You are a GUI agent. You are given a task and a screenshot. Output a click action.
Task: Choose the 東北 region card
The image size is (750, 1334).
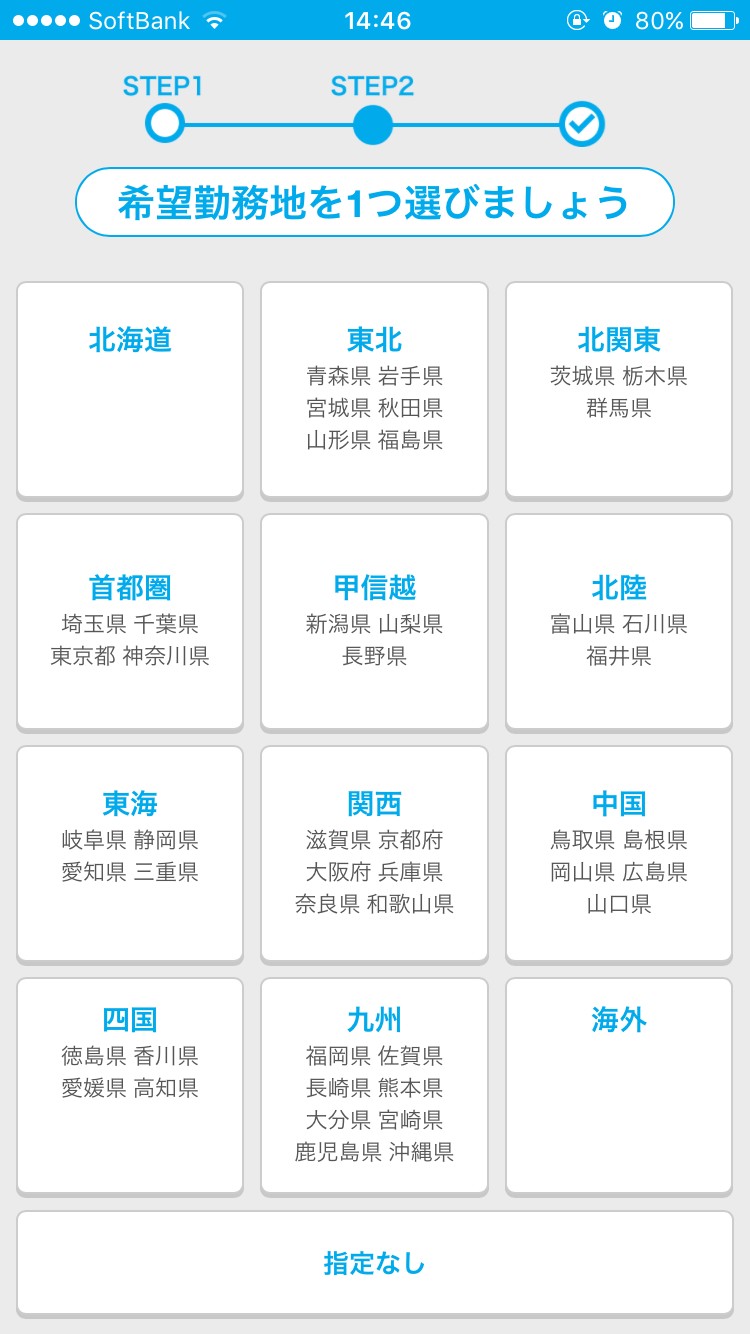374,389
